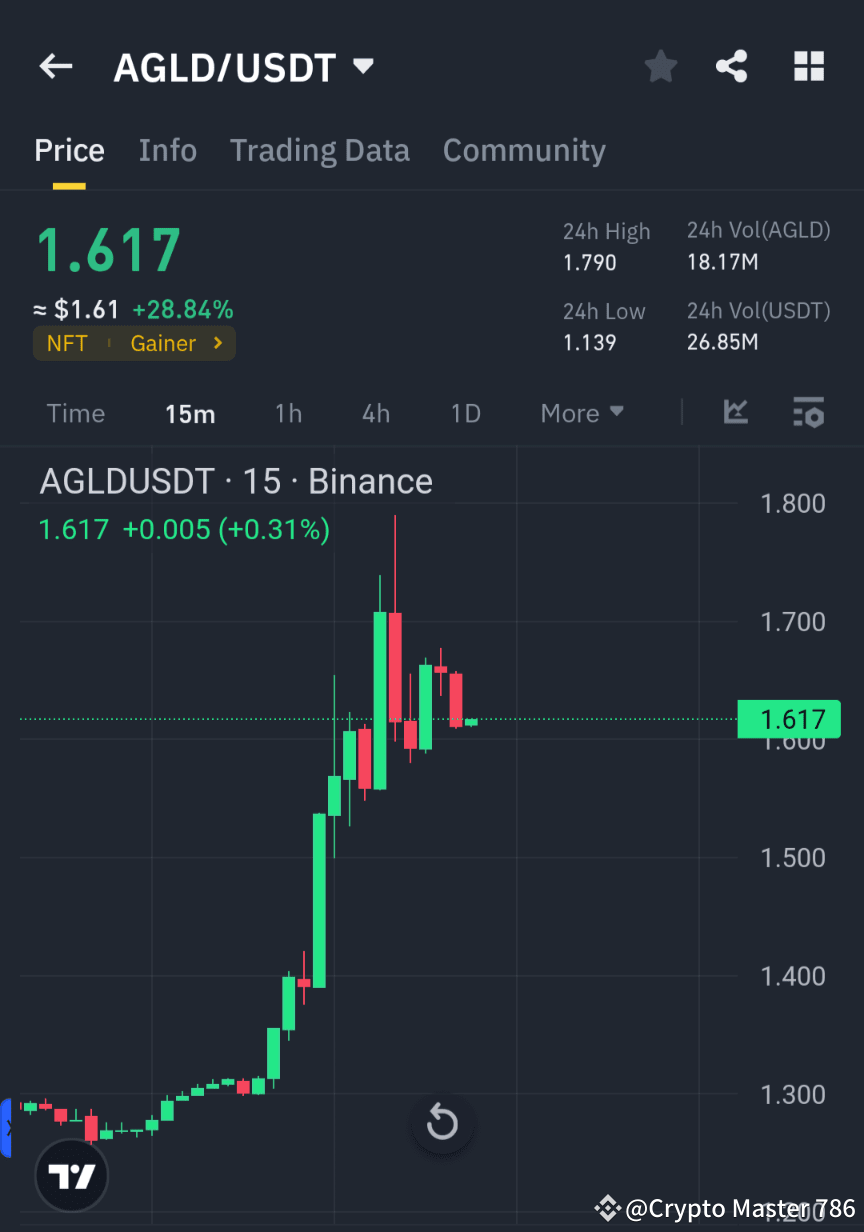Tap the back arrow to exit chart
Image resolution: width=864 pixels, height=1232 pixels.
click(55, 66)
